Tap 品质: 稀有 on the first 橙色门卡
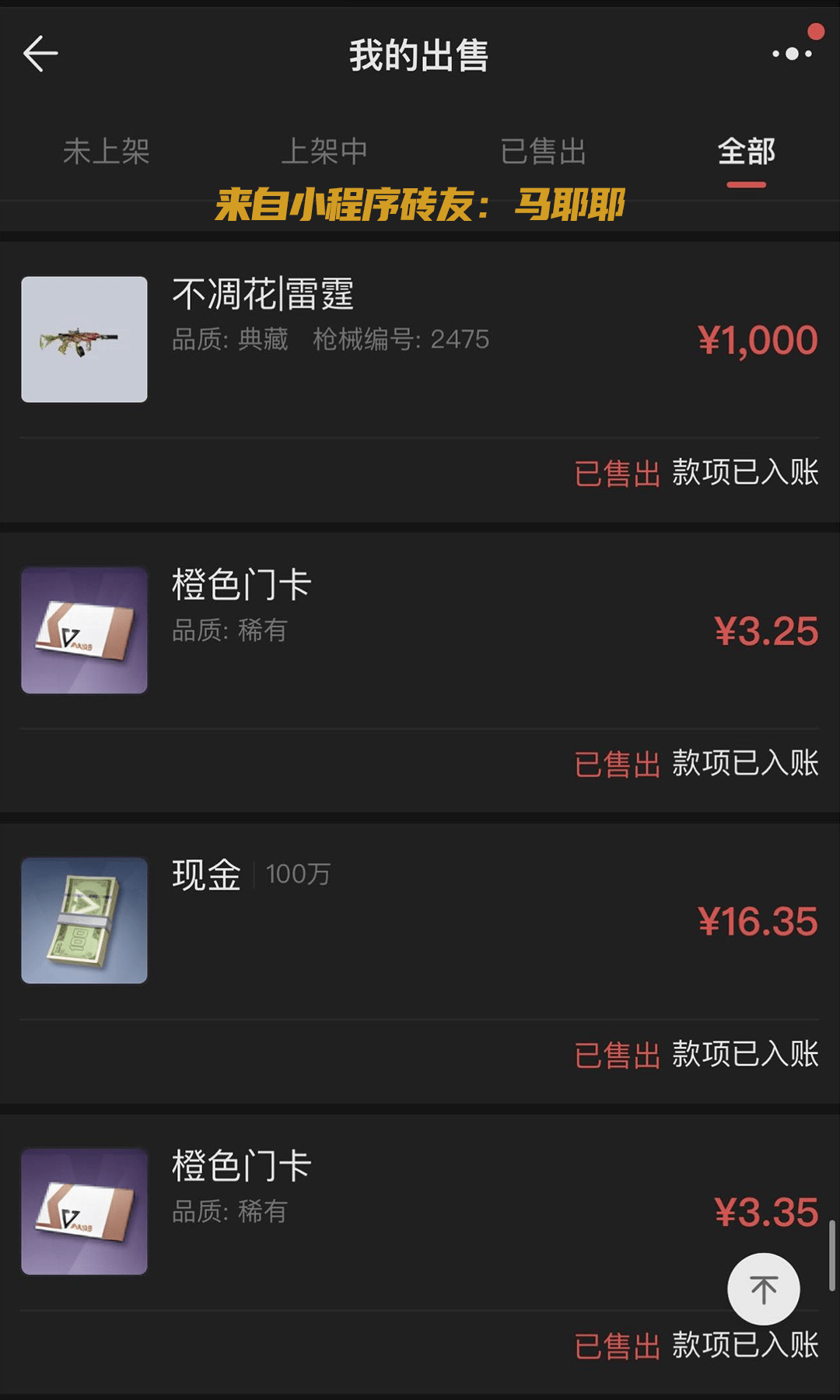Image resolution: width=840 pixels, height=1400 pixels. coord(231,632)
